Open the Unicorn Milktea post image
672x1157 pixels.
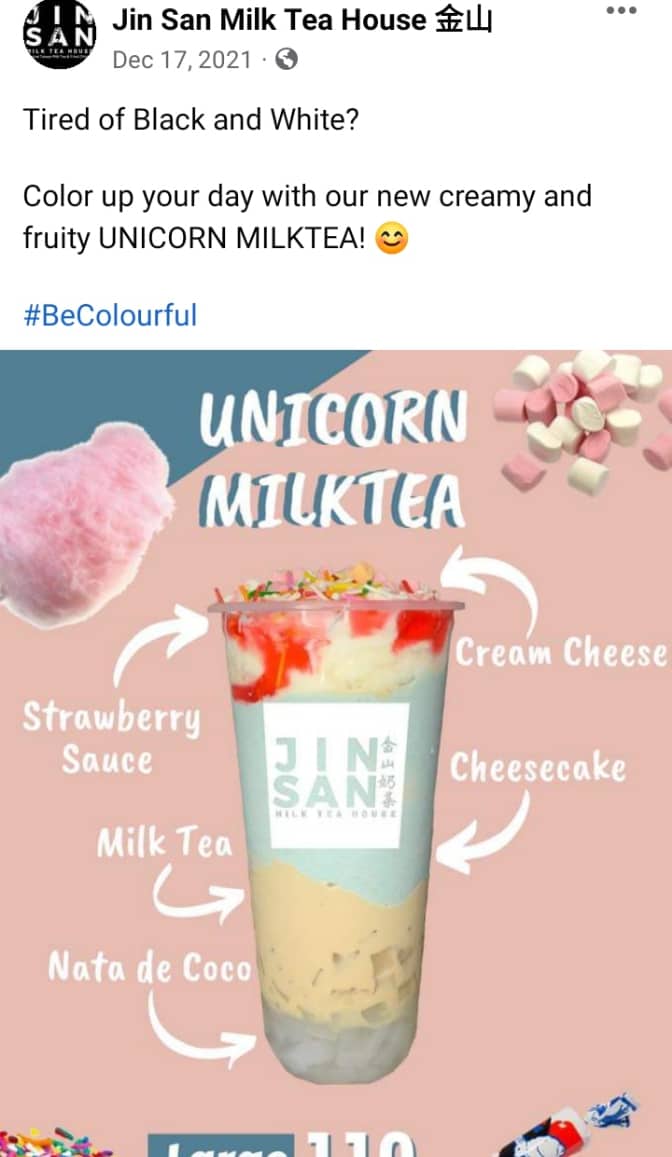point(336,750)
